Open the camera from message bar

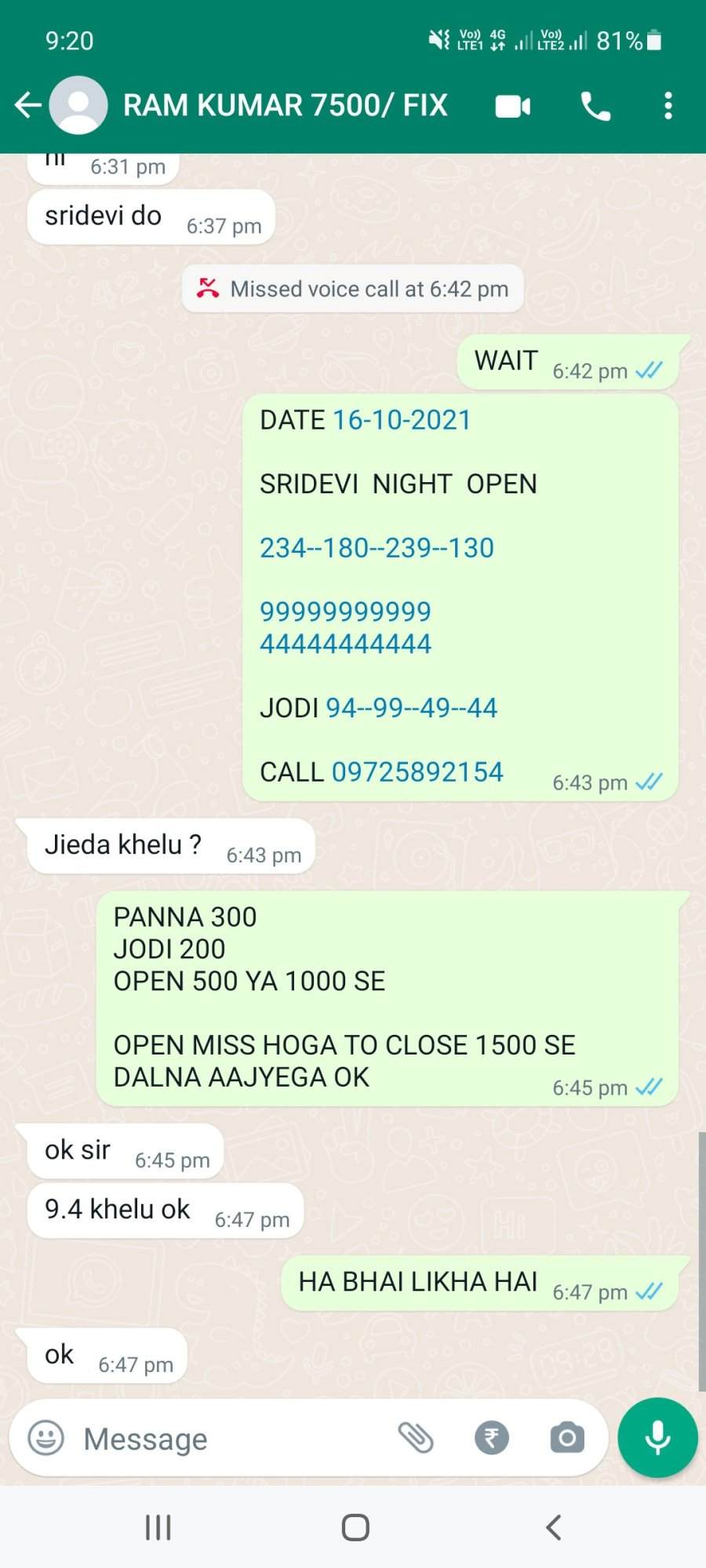pyautogui.click(x=567, y=1438)
